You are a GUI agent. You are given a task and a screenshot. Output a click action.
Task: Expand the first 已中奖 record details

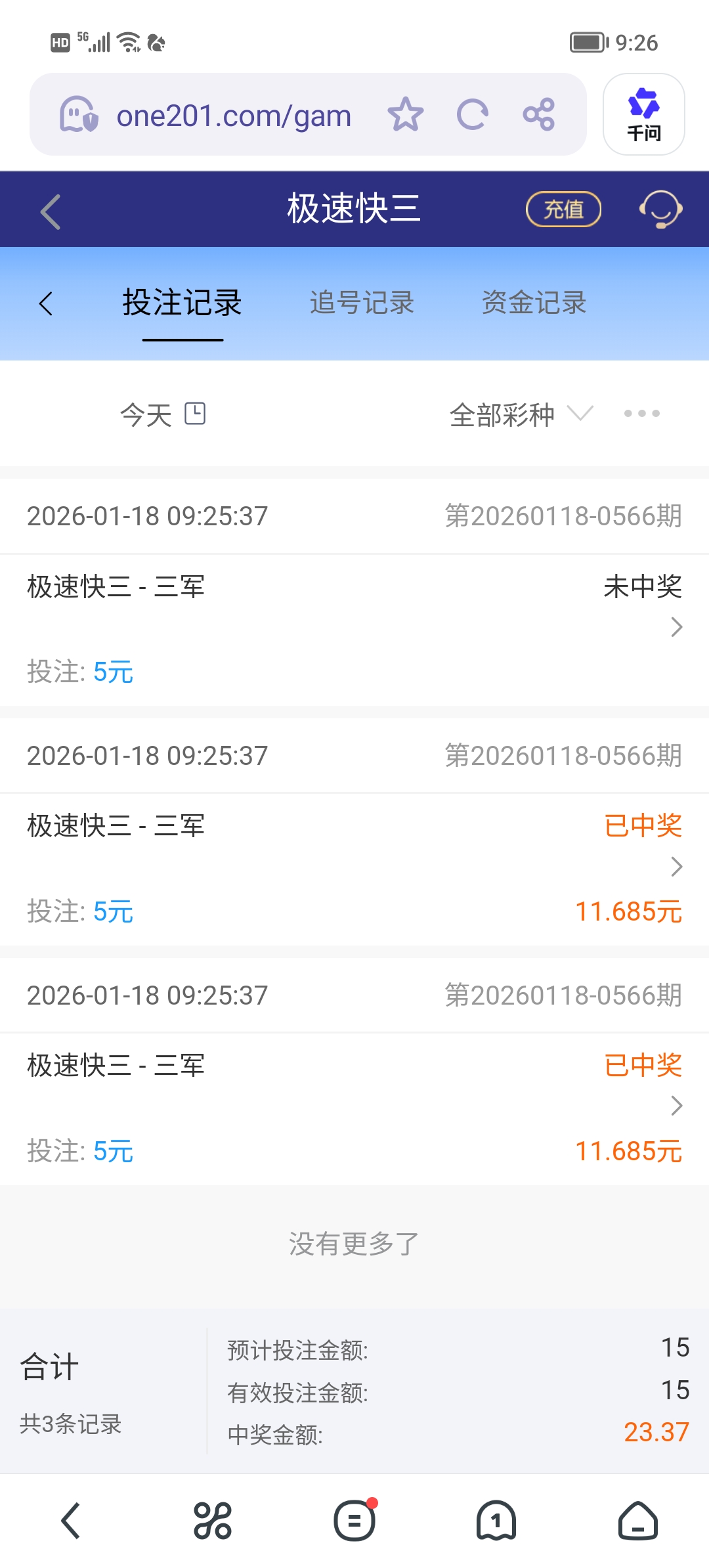click(x=675, y=868)
